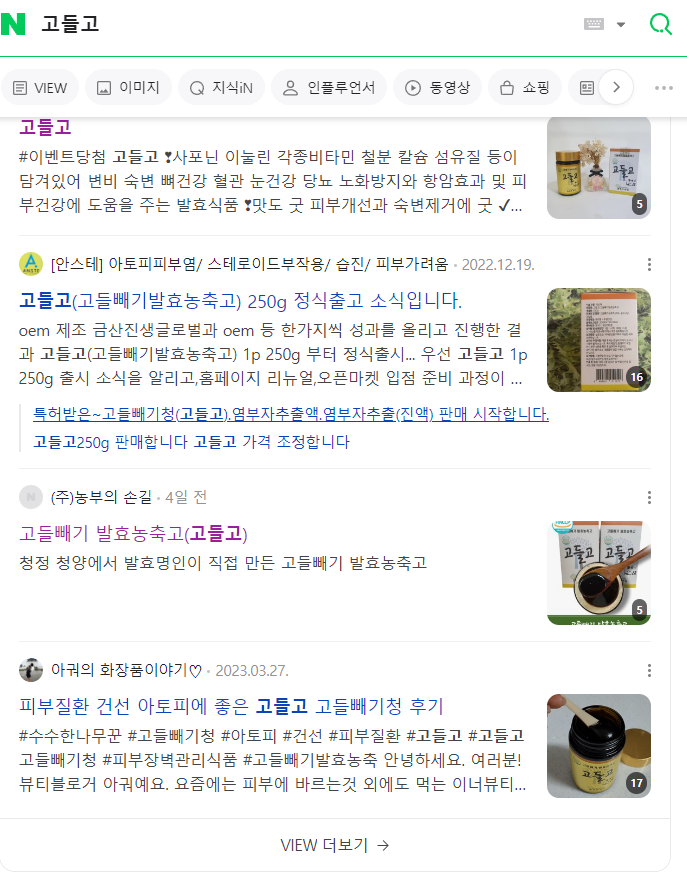This screenshot has width=687, height=885.
Task: Edit the 고들고 search query field
Action: (300, 25)
